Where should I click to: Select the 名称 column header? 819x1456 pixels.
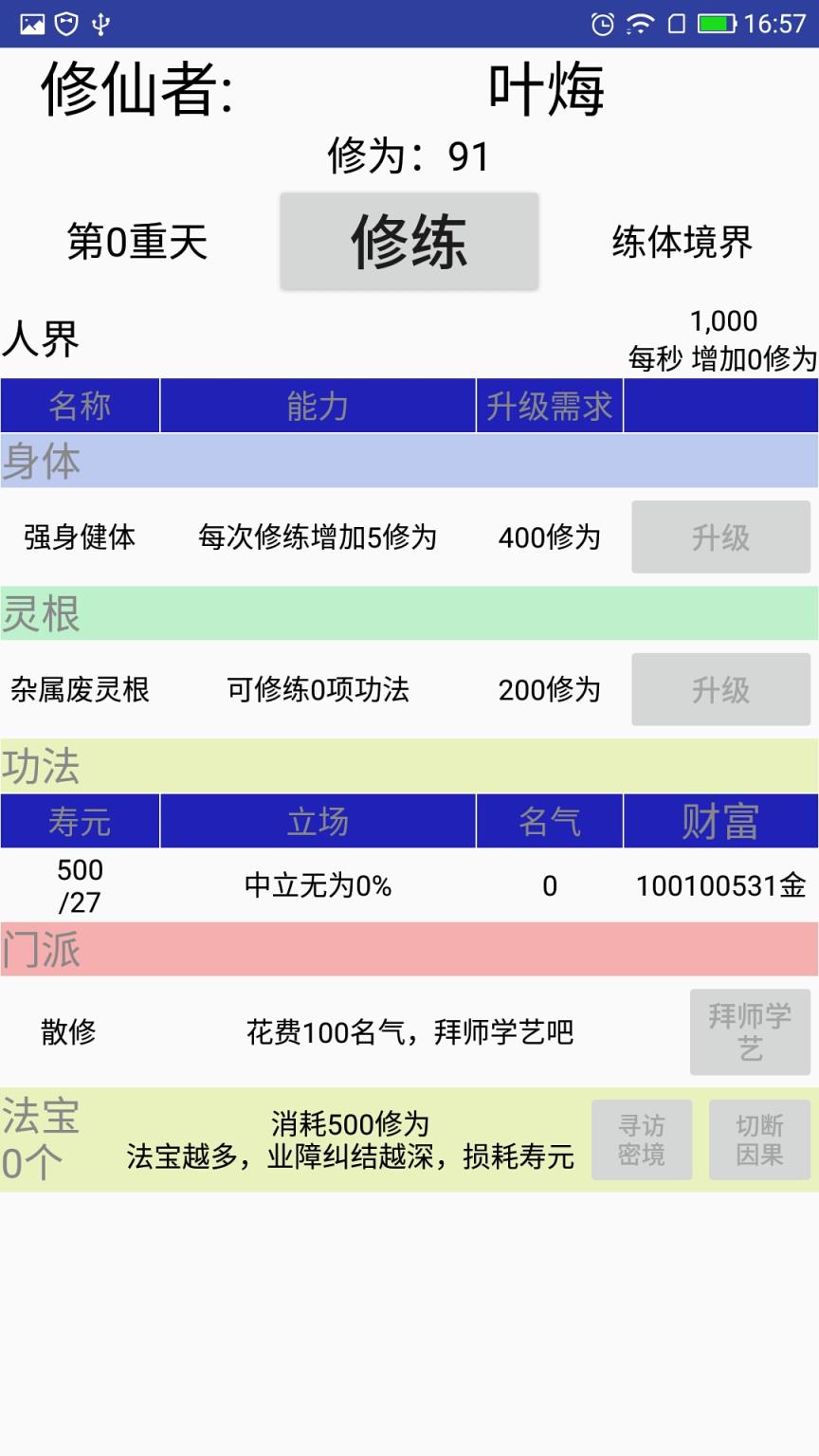(x=80, y=406)
